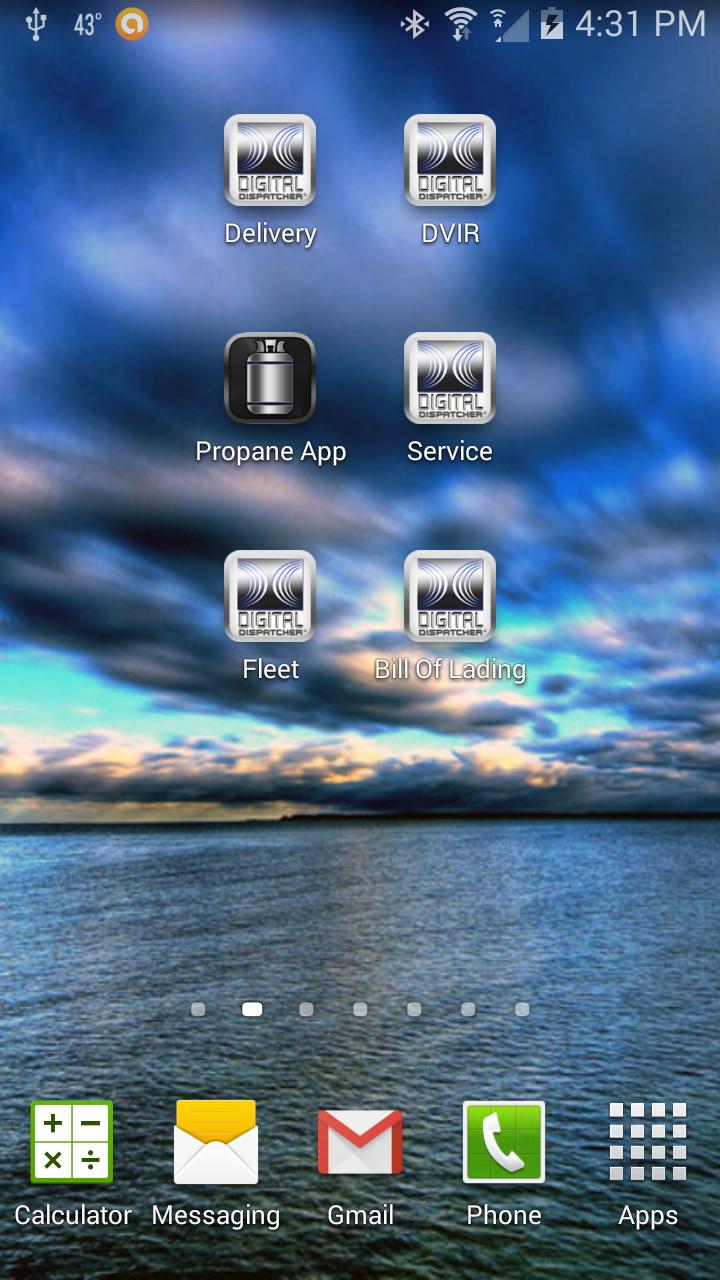Image resolution: width=720 pixels, height=1280 pixels.
Task: Open the Fleet app
Action: tap(270, 597)
